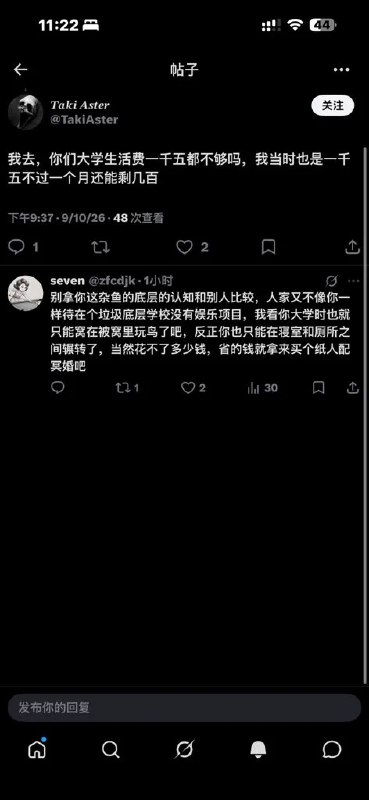Repost Taki Aster's post
This screenshot has height=800, width=369.
click(x=100, y=247)
